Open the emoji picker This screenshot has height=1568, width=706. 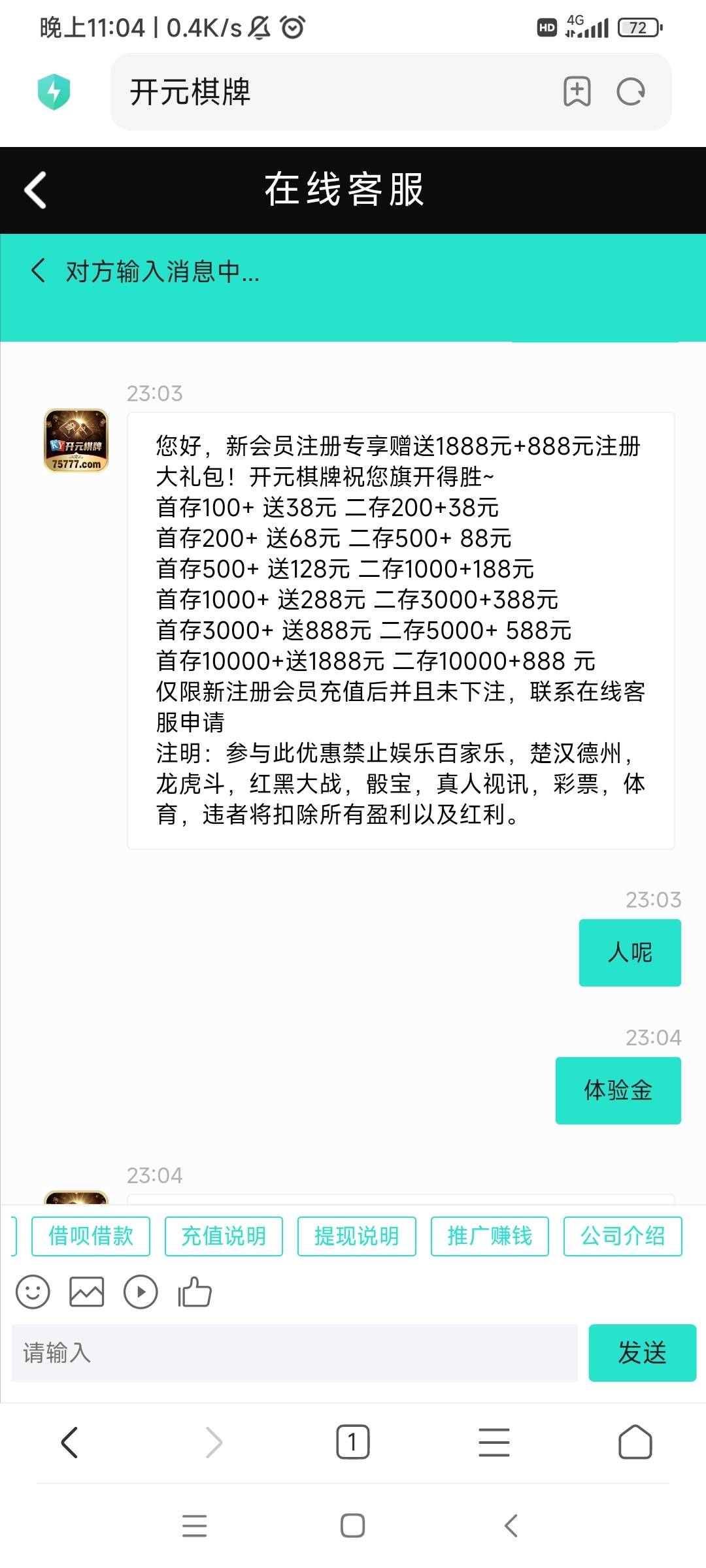coord(33,1292)
